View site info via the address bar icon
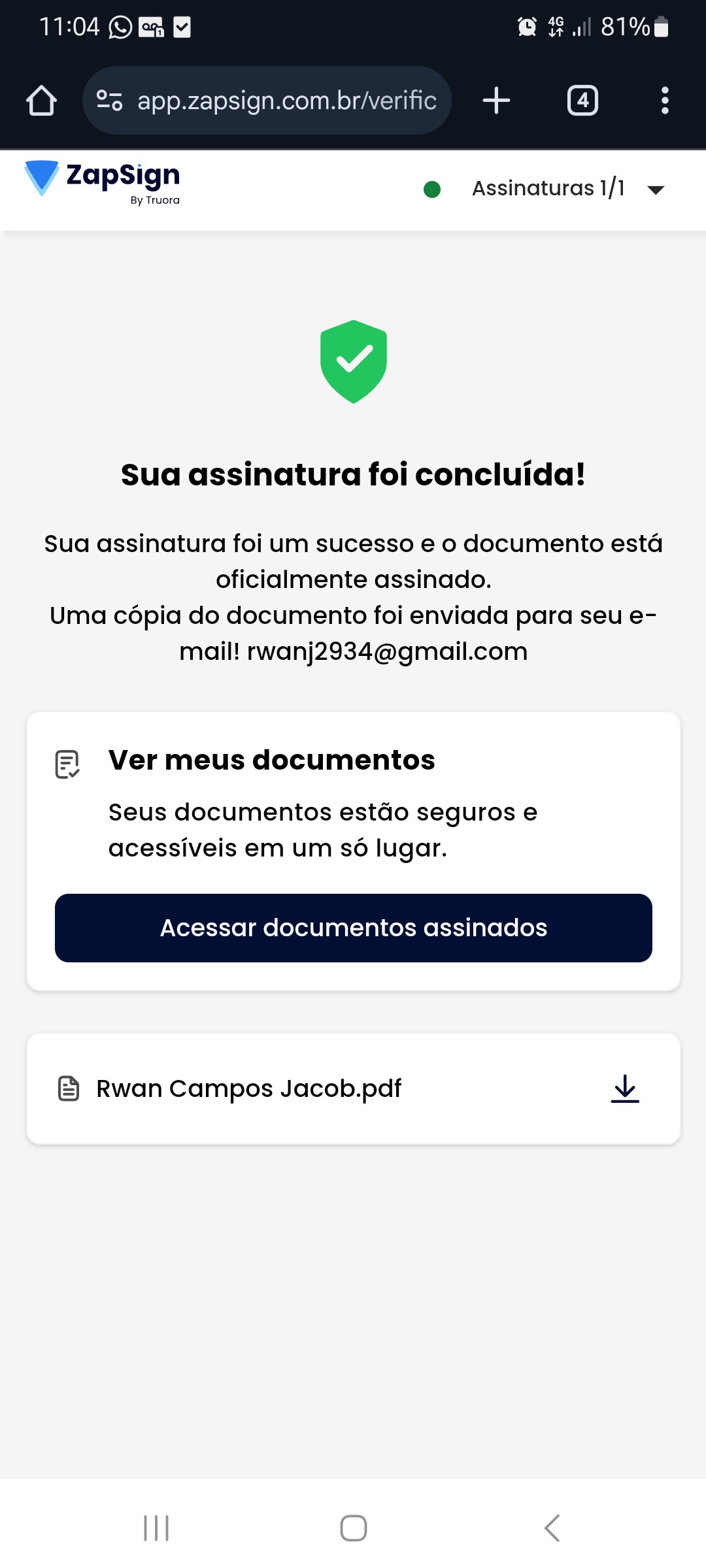Screen dimensions: 706x1568 [x=109, y=101]
